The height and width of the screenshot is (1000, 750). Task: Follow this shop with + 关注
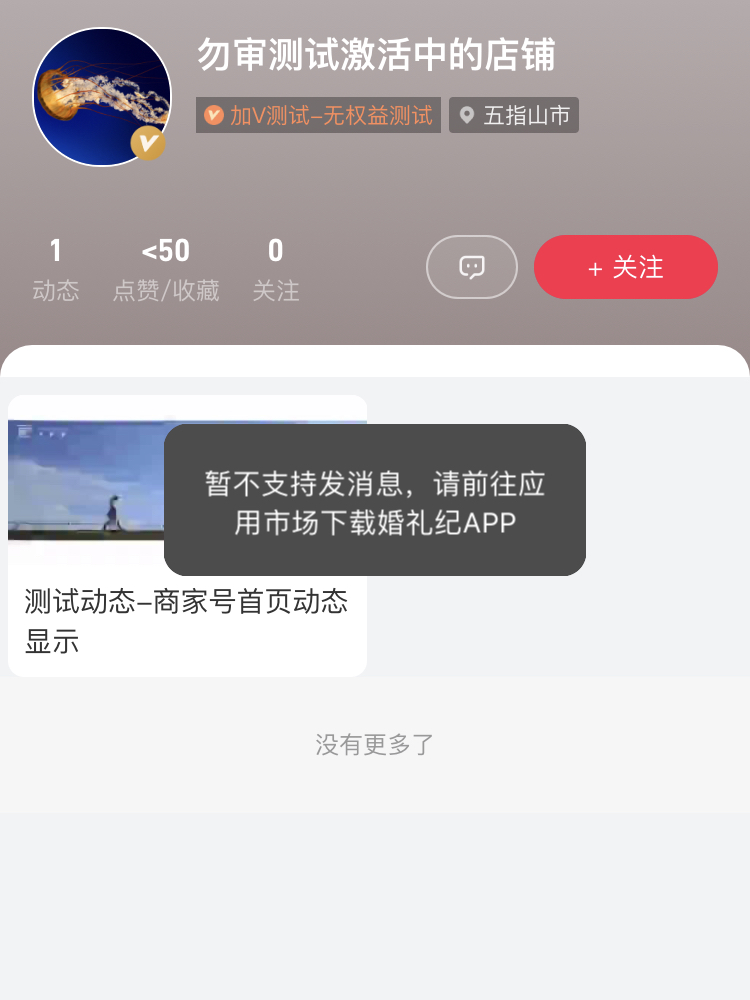[626, 267]
